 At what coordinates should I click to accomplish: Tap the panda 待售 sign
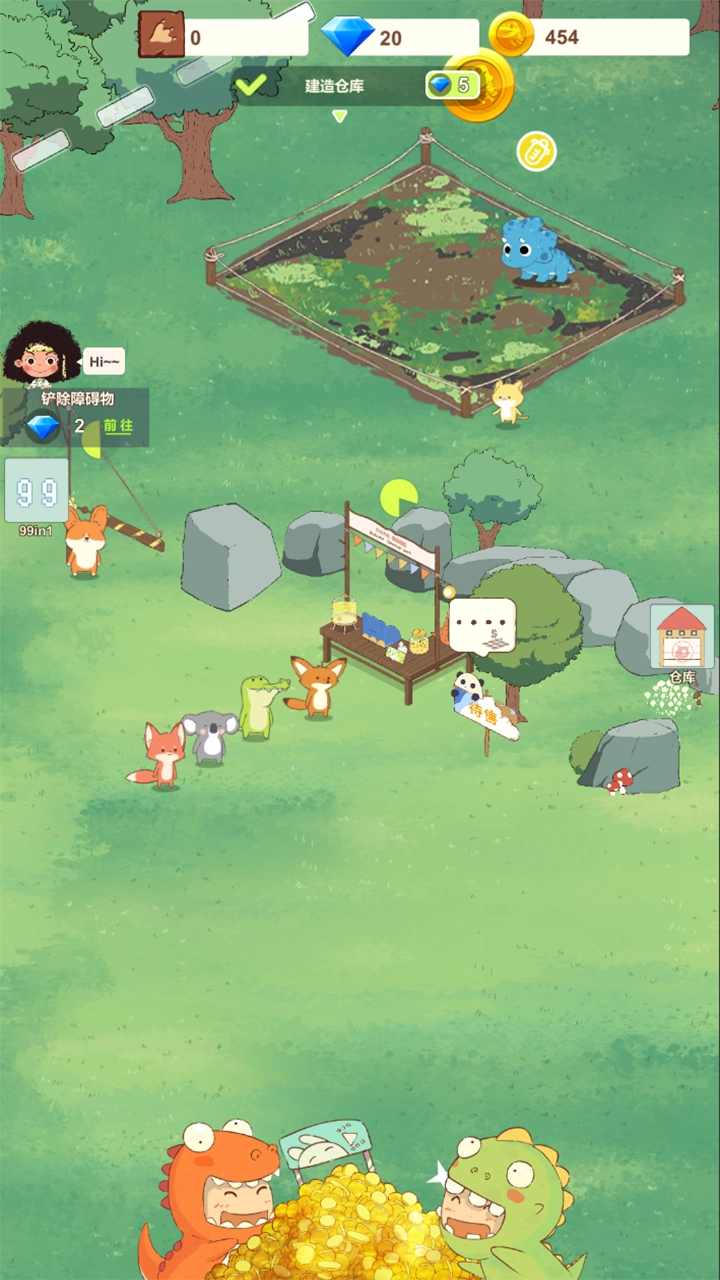coord(487,711)
